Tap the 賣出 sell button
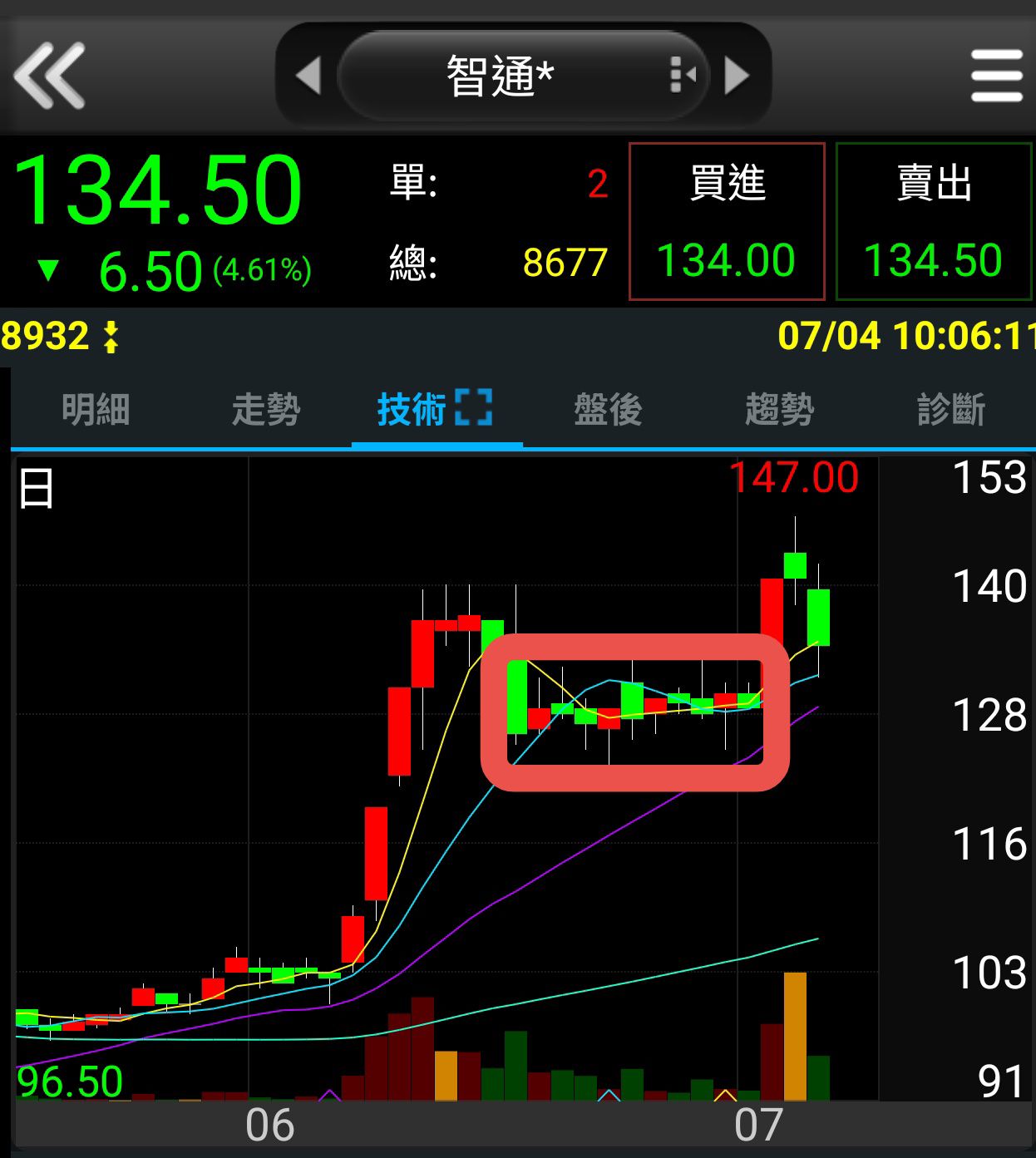The image size is (1036, 1158). 933,221
